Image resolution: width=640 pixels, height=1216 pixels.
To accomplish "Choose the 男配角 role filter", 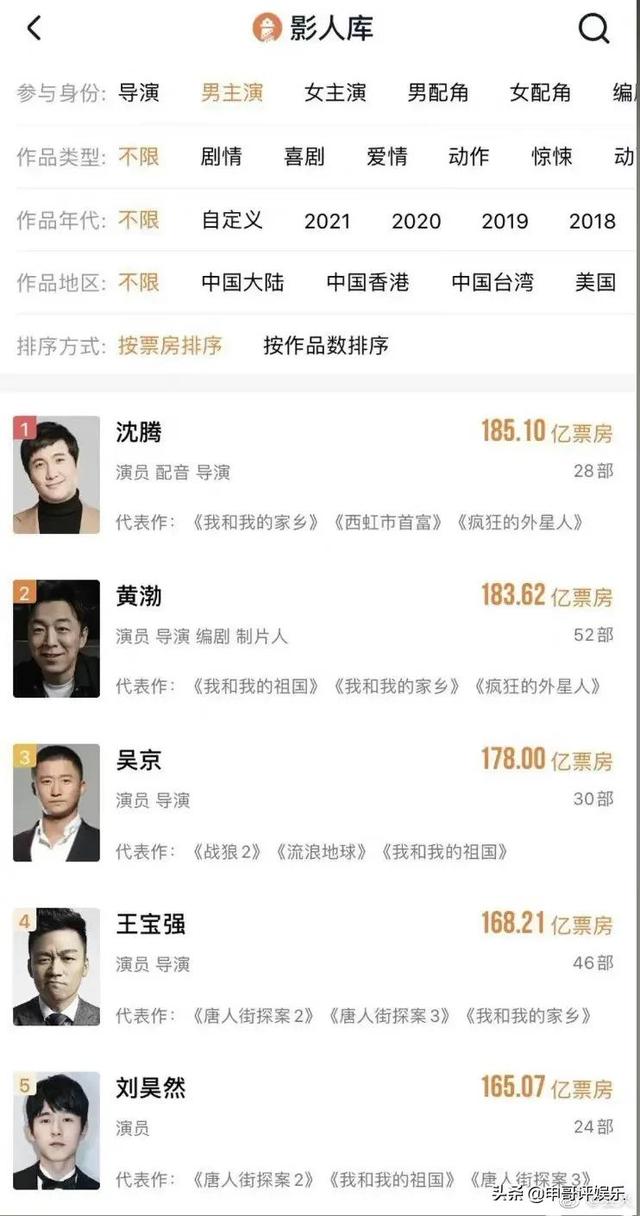I will (438, 93).
